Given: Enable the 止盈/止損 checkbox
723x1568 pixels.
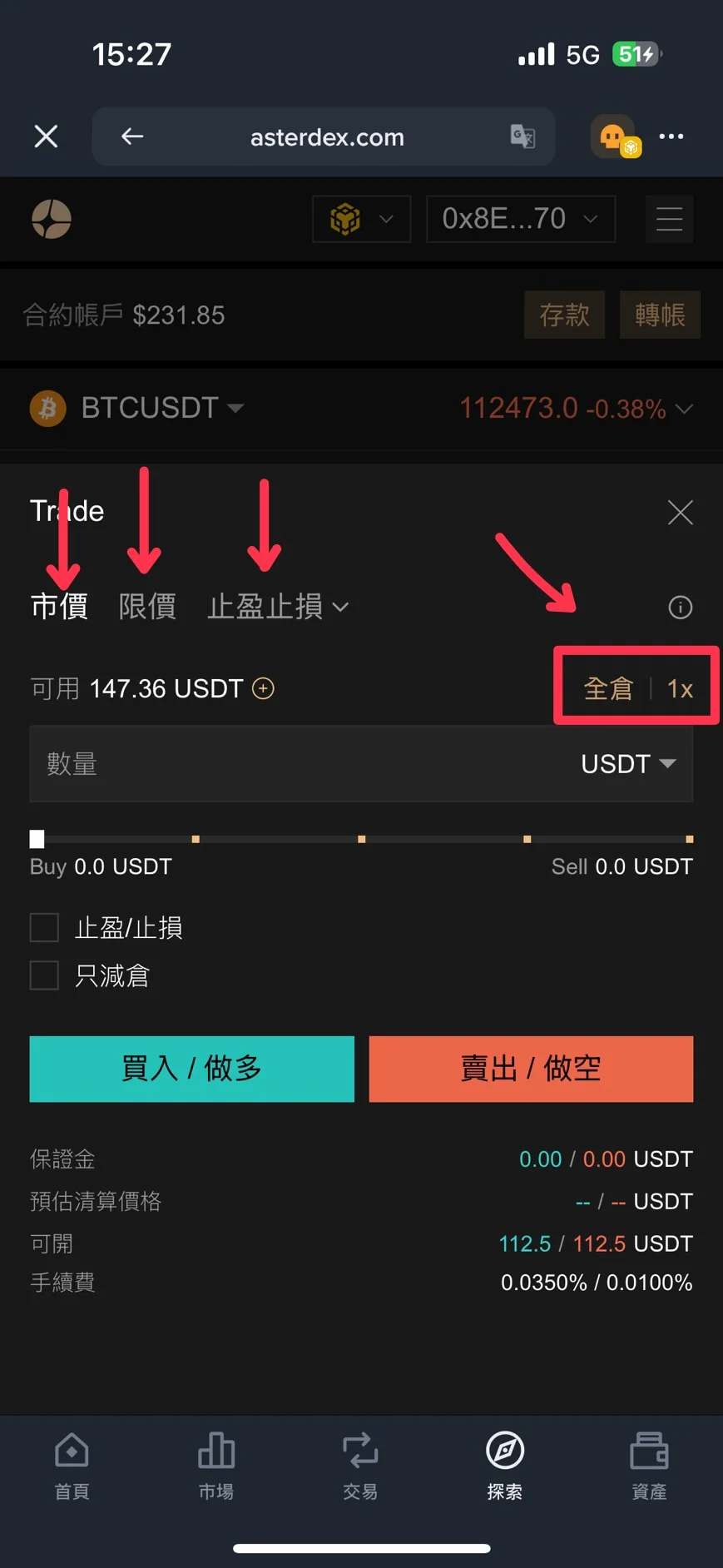Looking at the screenshot, I should [44, 927].
